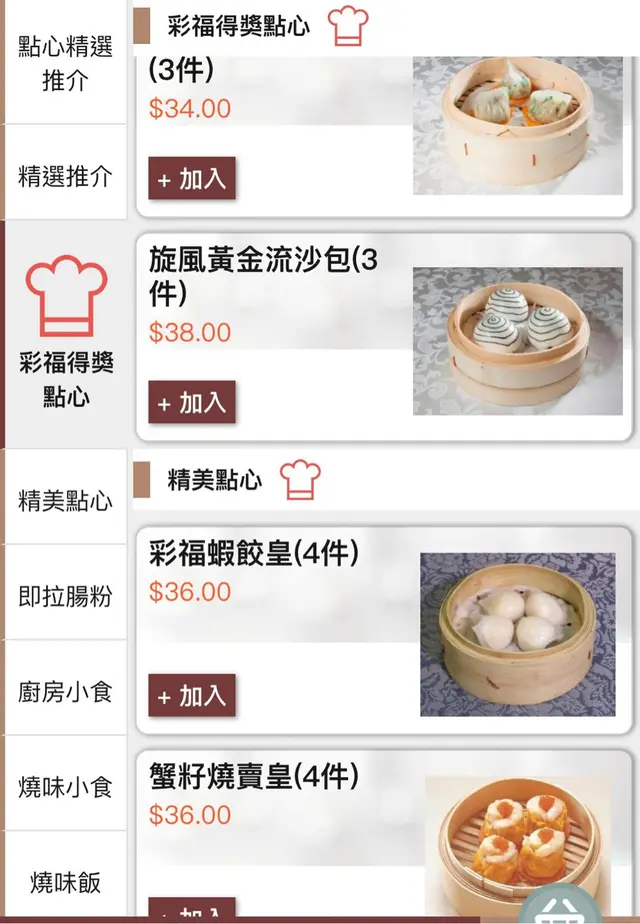Open the 燒味飯 category

pyautogui.click(x=65, y=882)
